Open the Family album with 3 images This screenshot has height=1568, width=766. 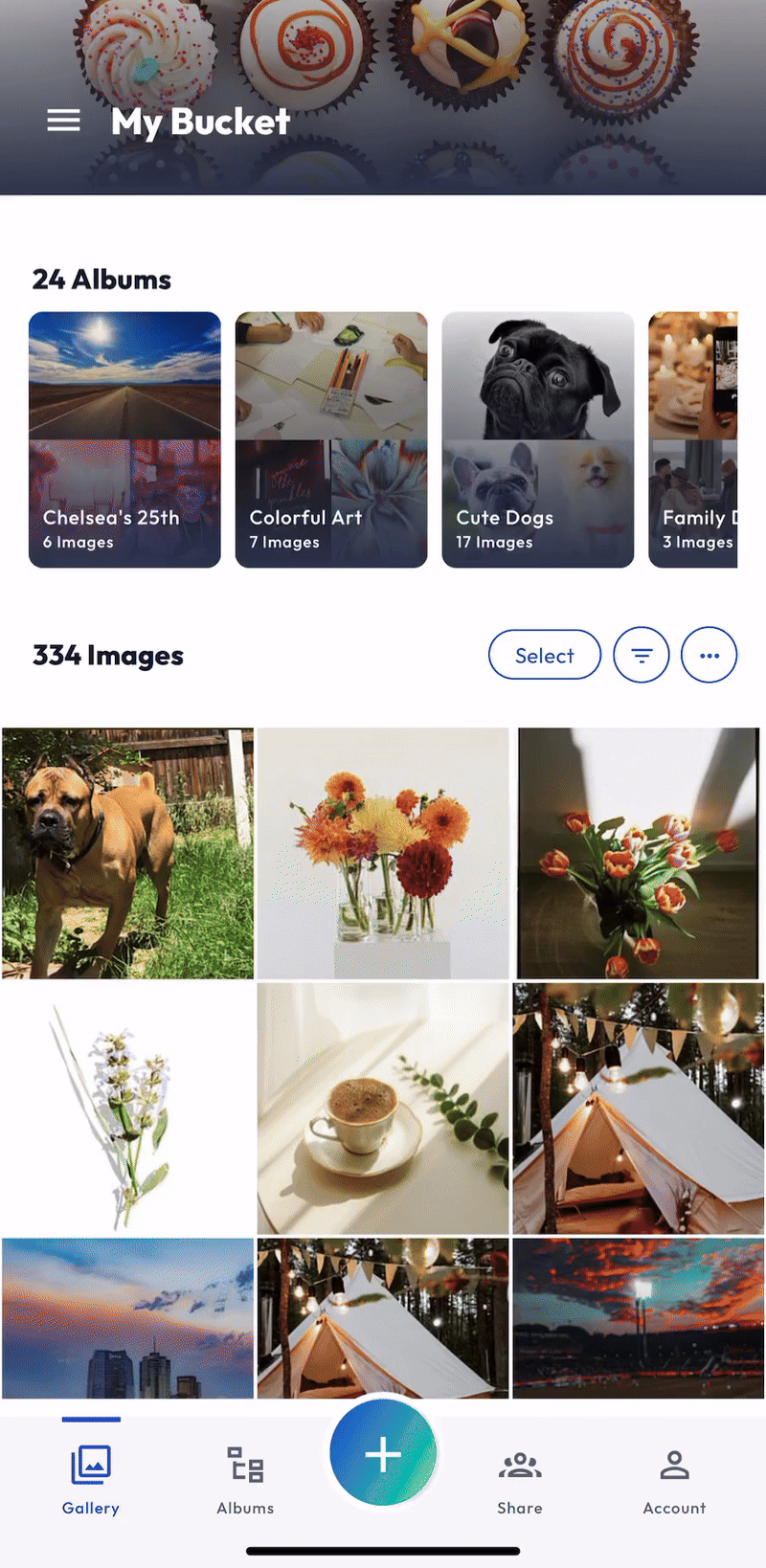click(x=693, y=439)
